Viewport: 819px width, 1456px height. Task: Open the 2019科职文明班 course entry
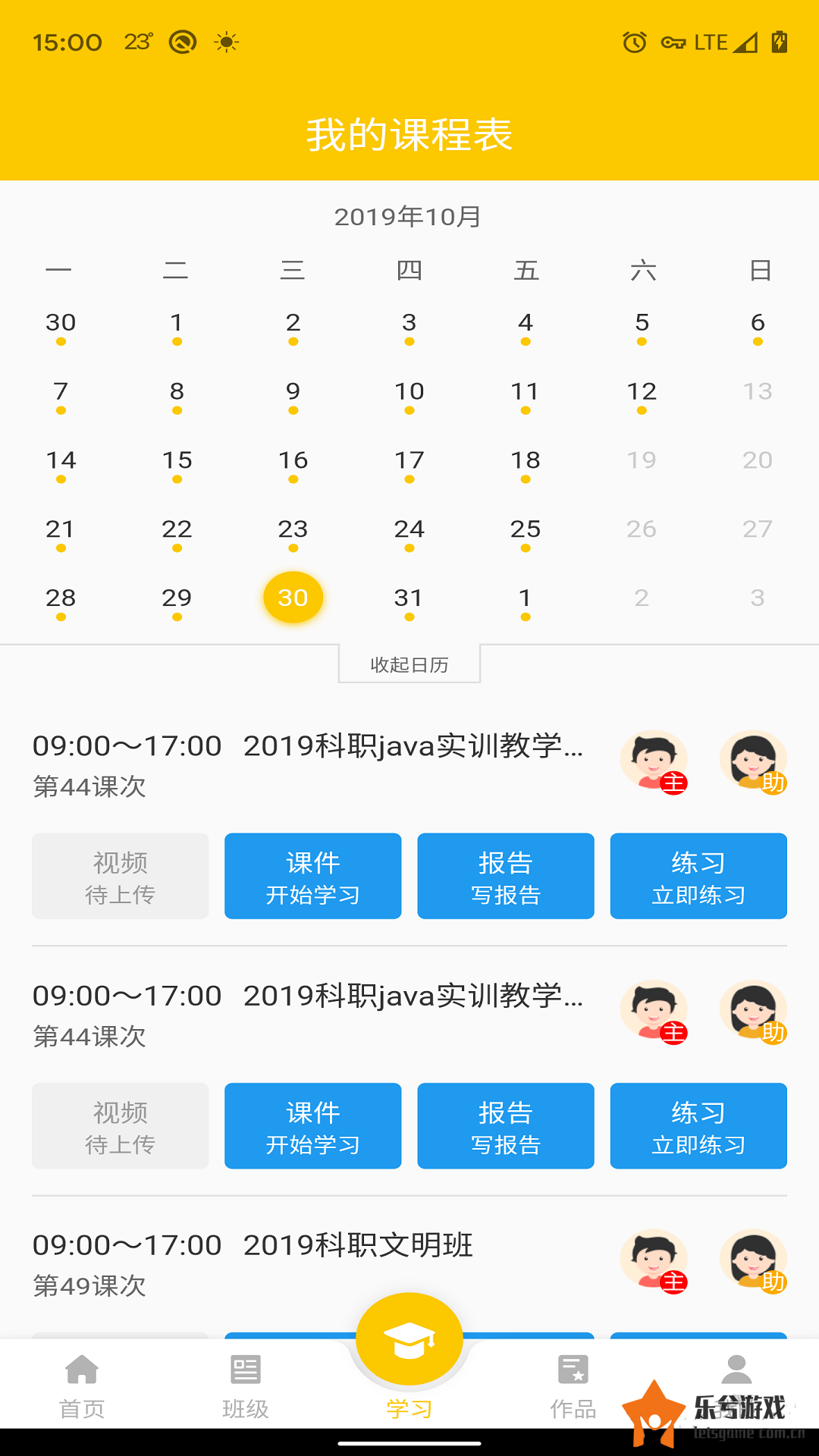358,1245
